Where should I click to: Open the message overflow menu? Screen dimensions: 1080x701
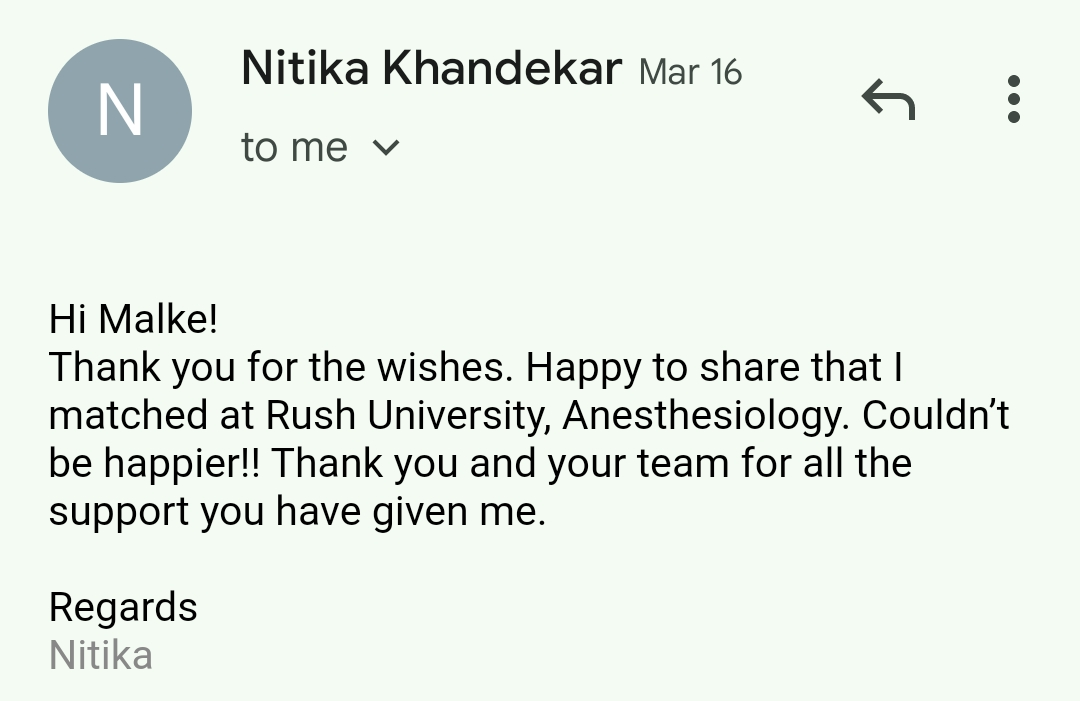point(1013,99)
